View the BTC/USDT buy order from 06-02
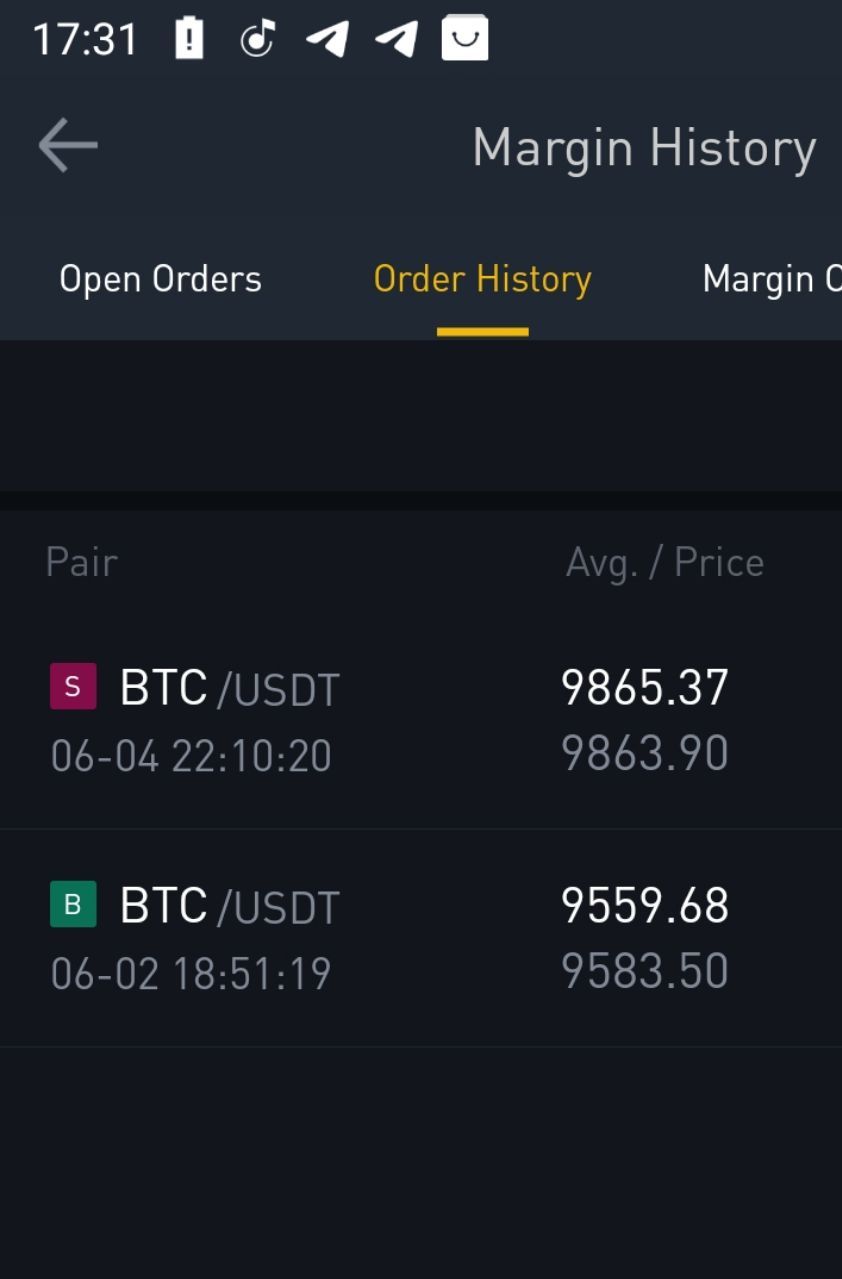The image size is (842, 1279). (420, 938)
